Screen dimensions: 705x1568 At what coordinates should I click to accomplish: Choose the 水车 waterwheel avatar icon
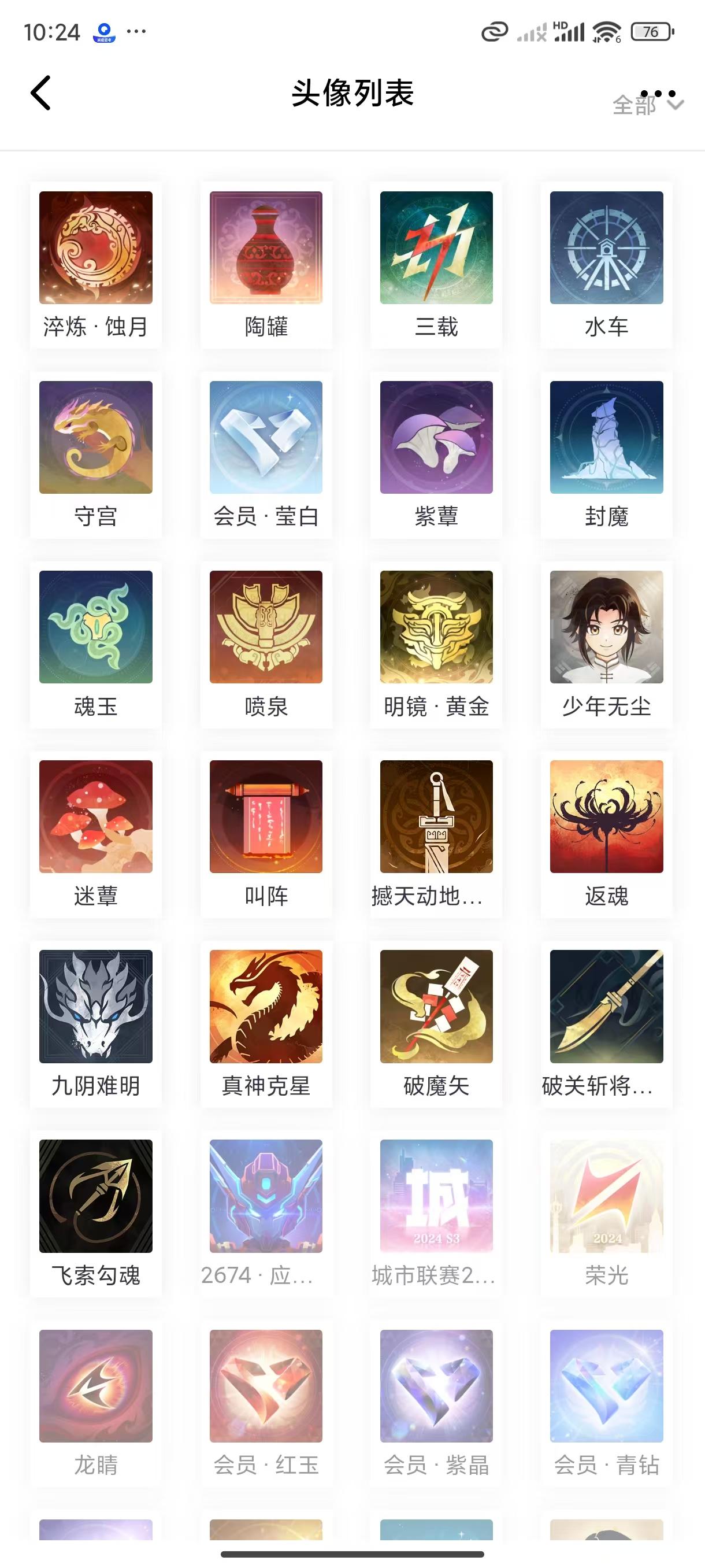point(604,246)
